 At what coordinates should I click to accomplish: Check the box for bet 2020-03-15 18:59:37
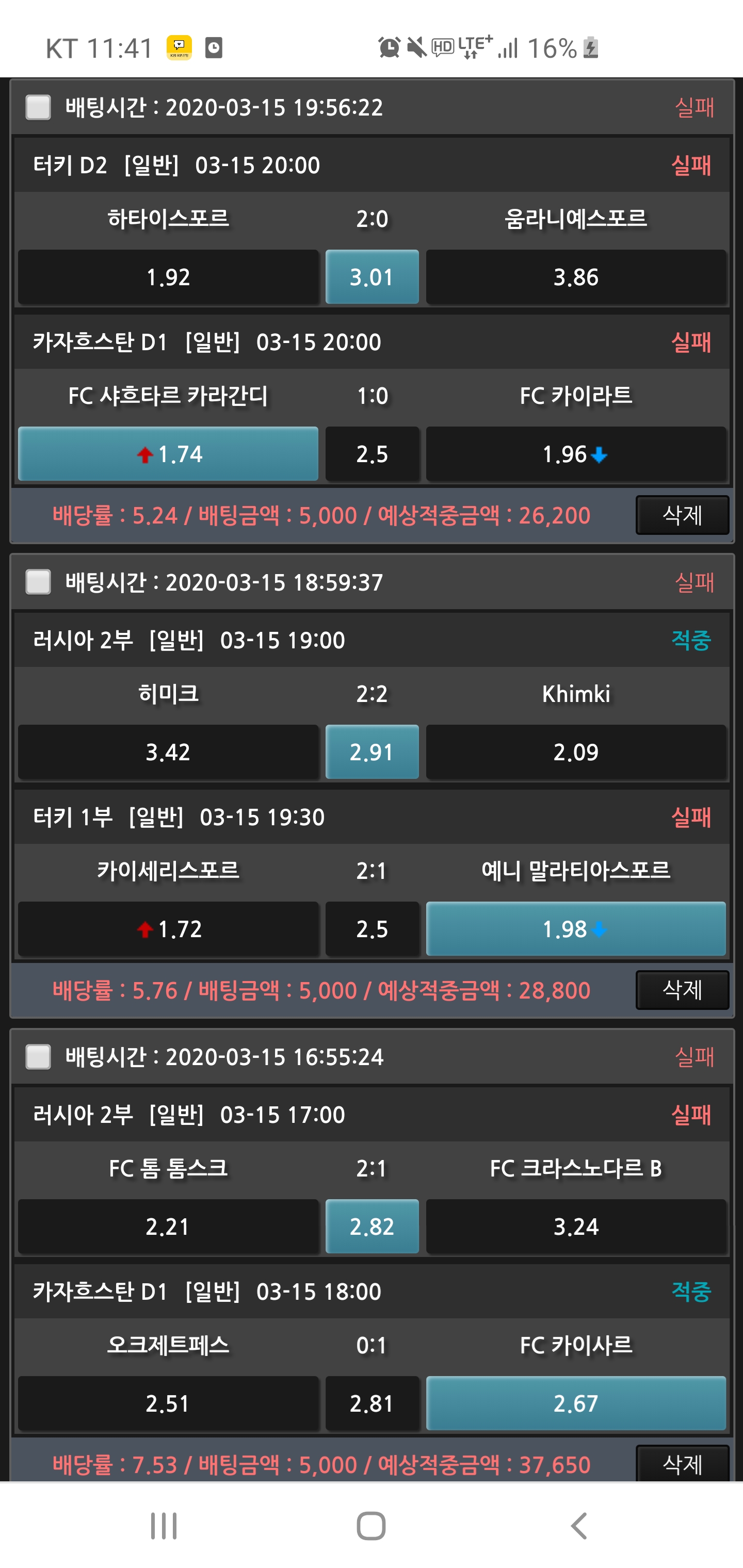(x=38, y=582)
